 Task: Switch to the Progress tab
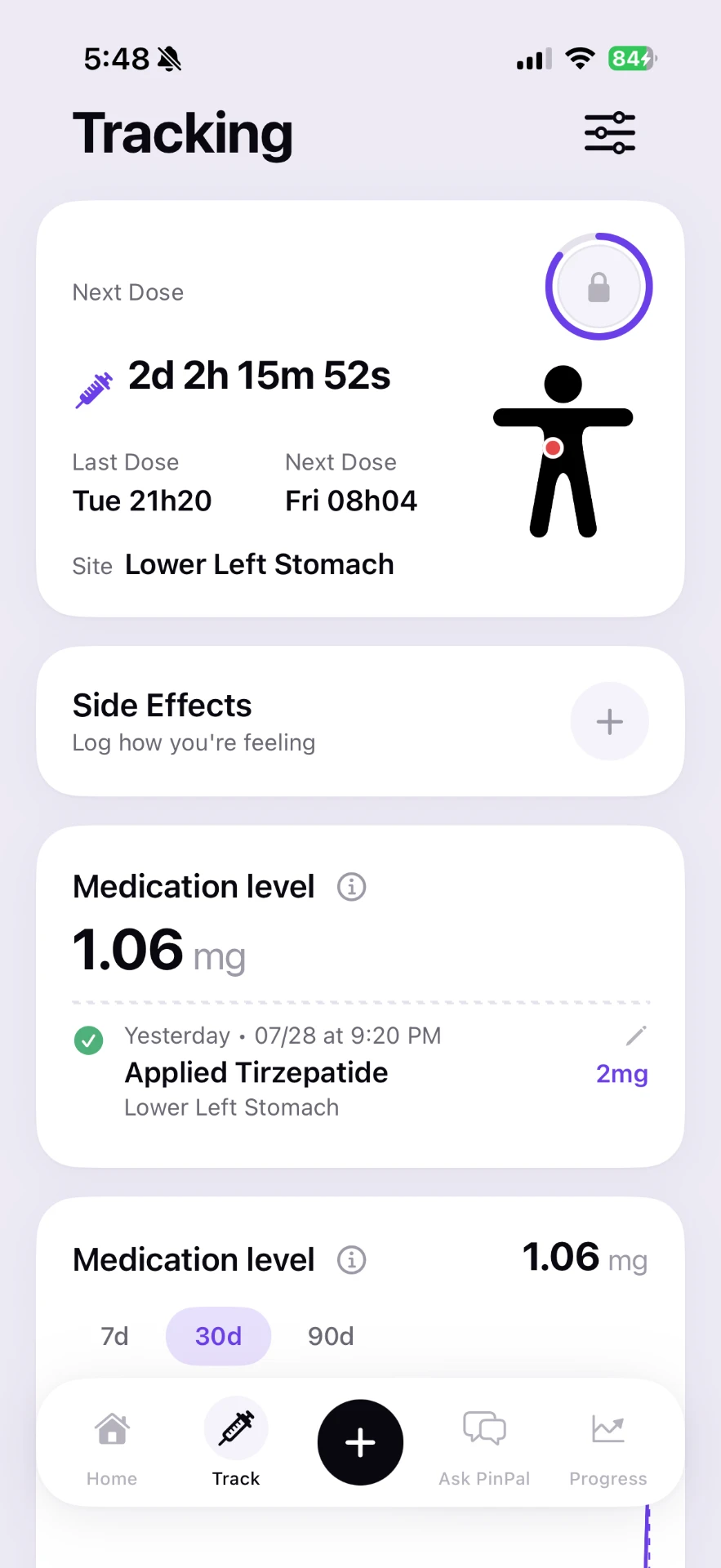(x=608, y=1449)
